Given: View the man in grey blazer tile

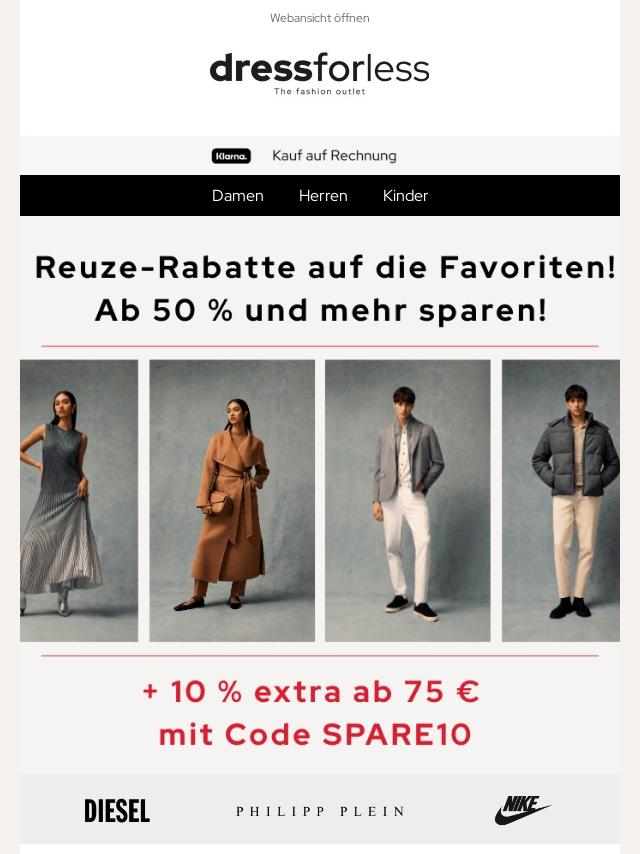Looking at the screenshot, I should (x=407, y=500).
